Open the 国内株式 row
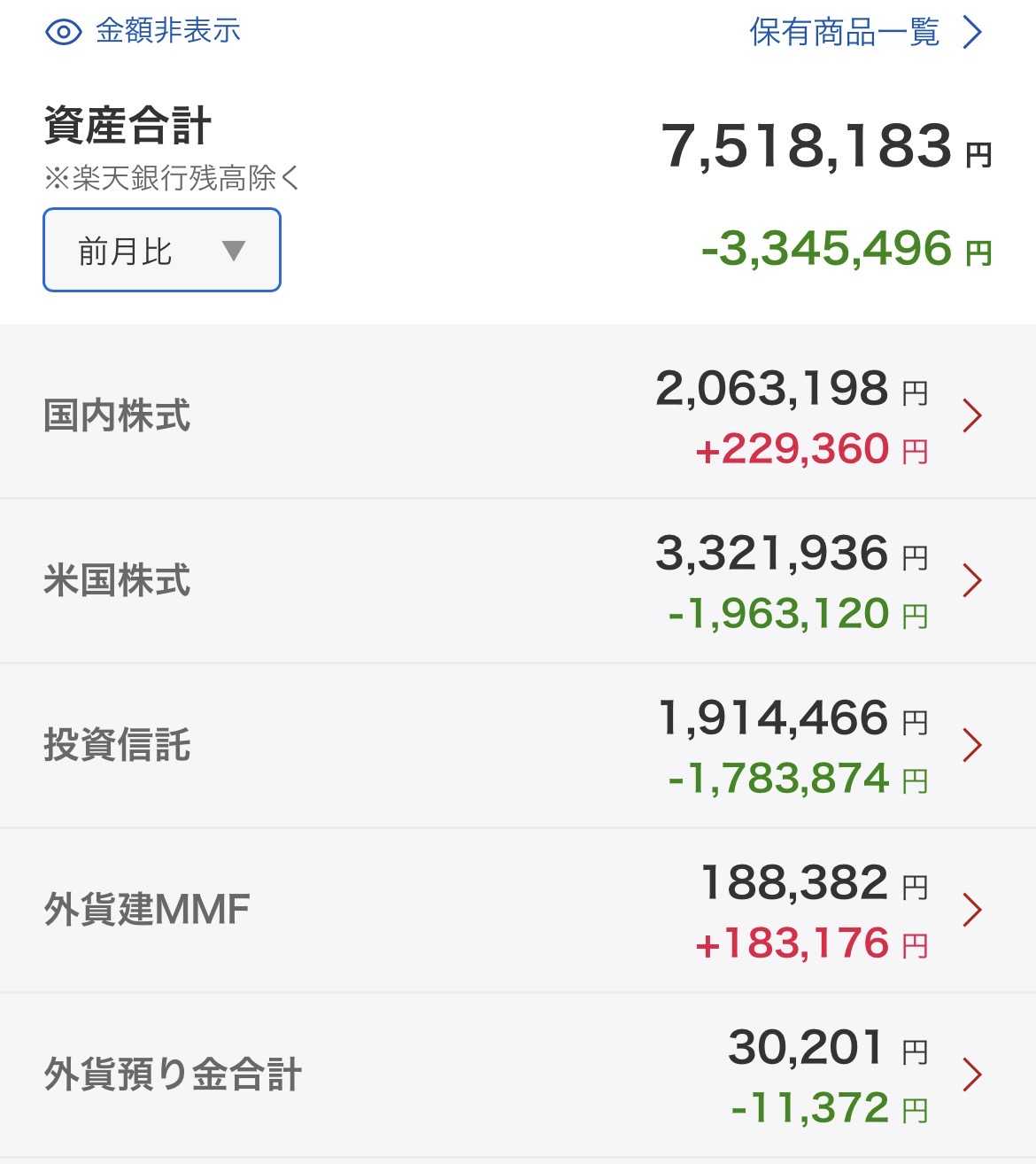This screenshot has height=1164, width=1036. (x=518, y=415)
